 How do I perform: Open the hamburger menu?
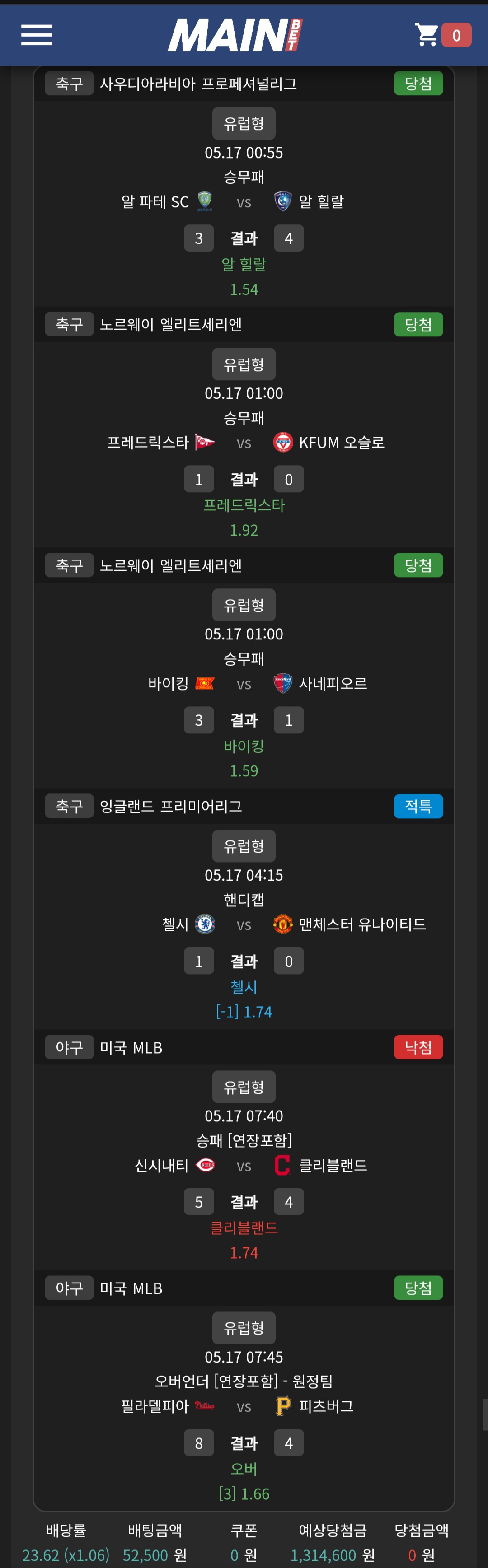37,35
